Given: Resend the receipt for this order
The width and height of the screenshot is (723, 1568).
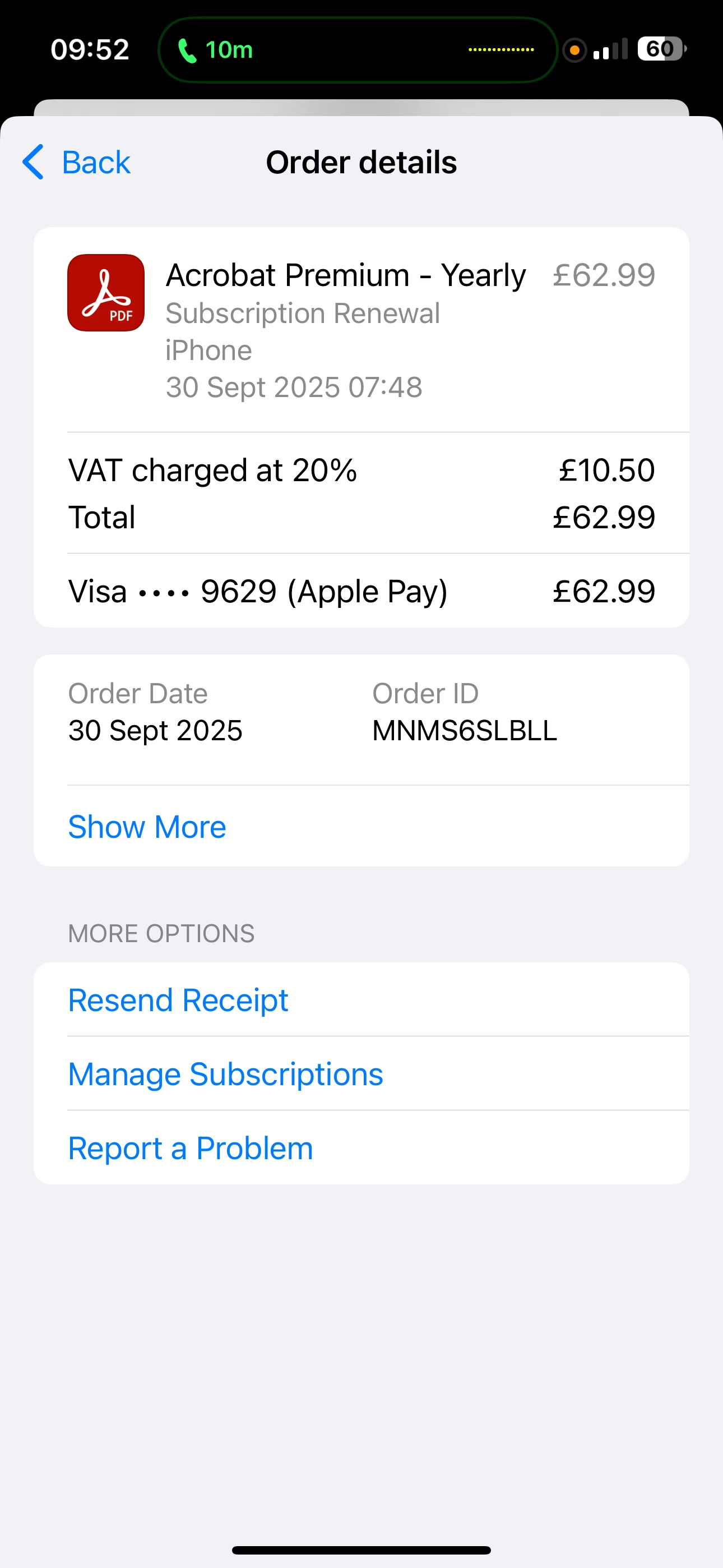Looking at the screenshot, I should (x=178, y=1000).
